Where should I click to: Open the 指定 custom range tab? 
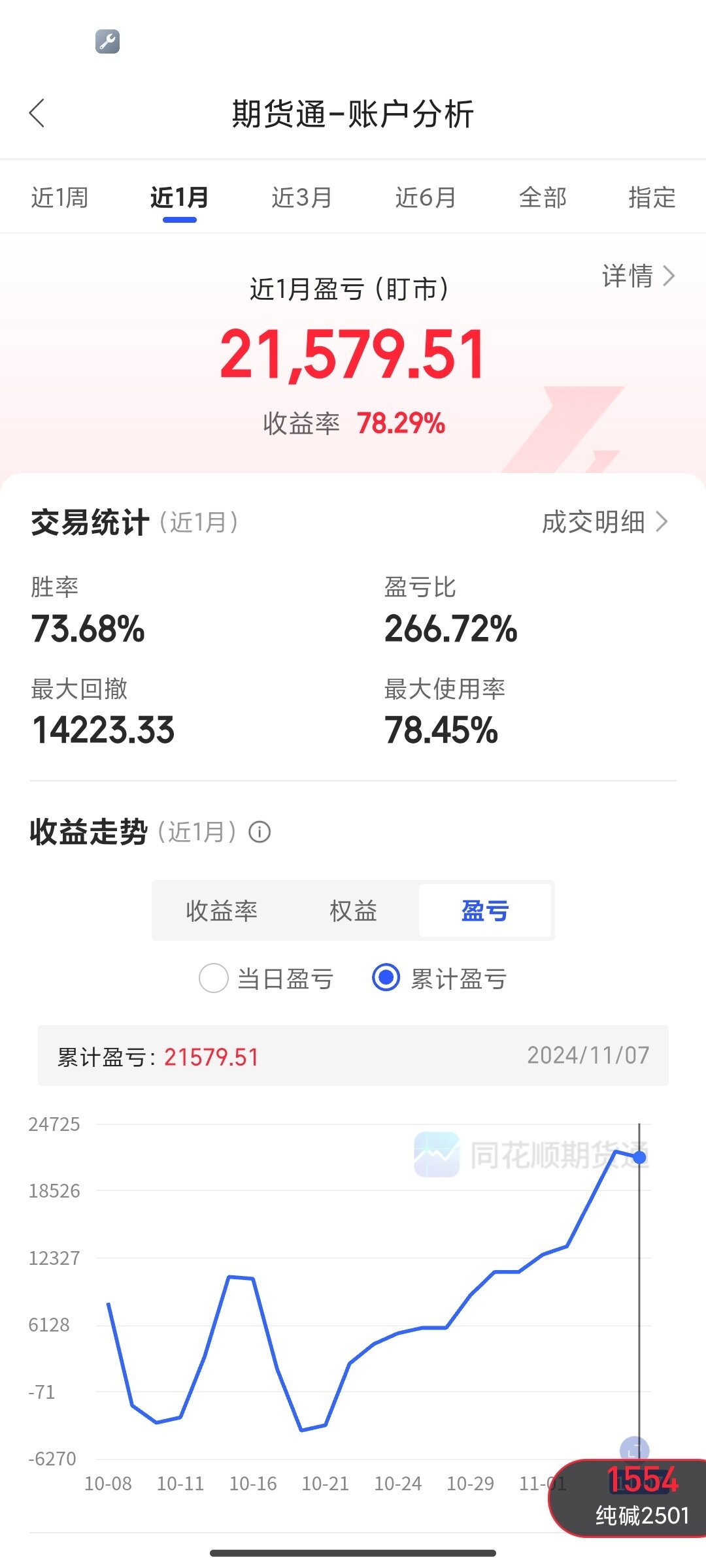point(652,197)
